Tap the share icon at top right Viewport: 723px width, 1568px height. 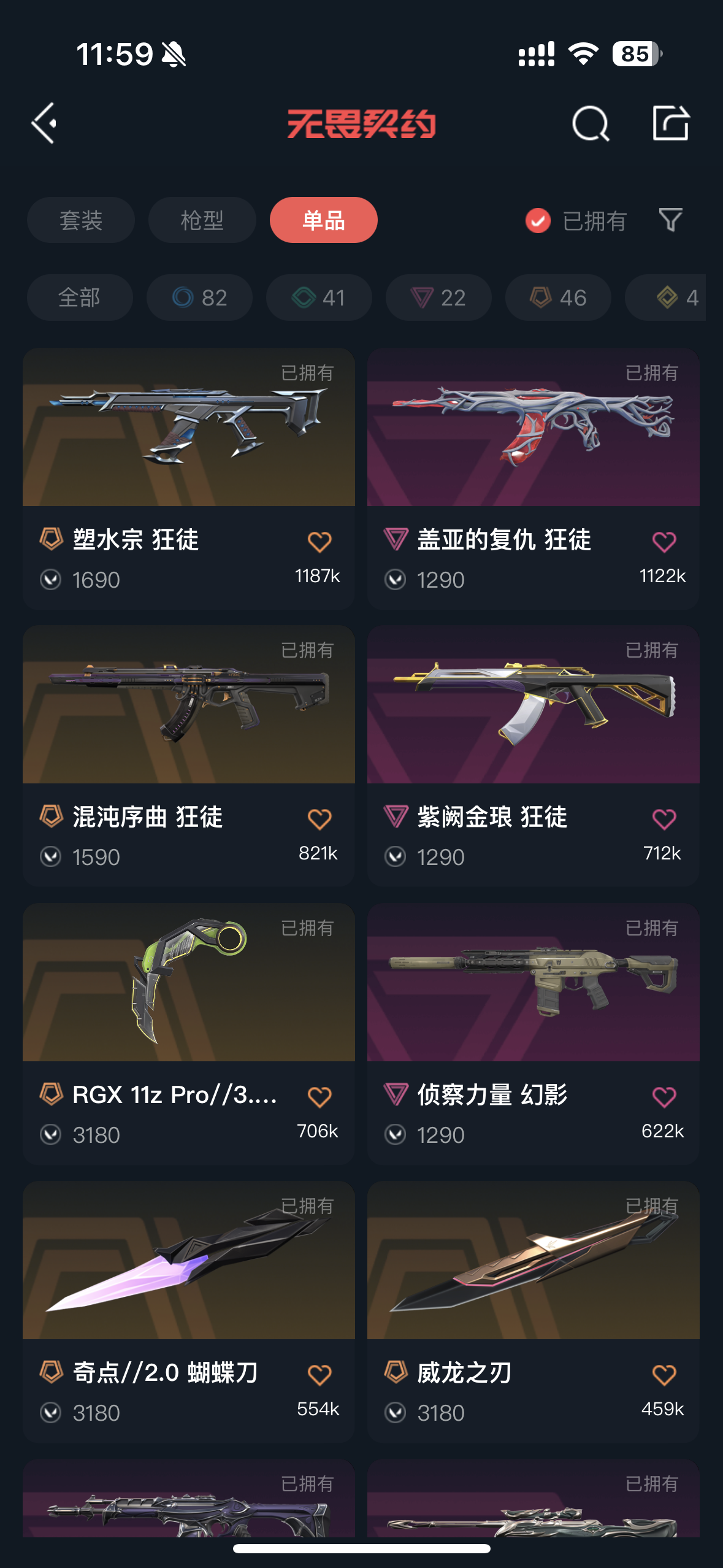[x=670, y=123]
